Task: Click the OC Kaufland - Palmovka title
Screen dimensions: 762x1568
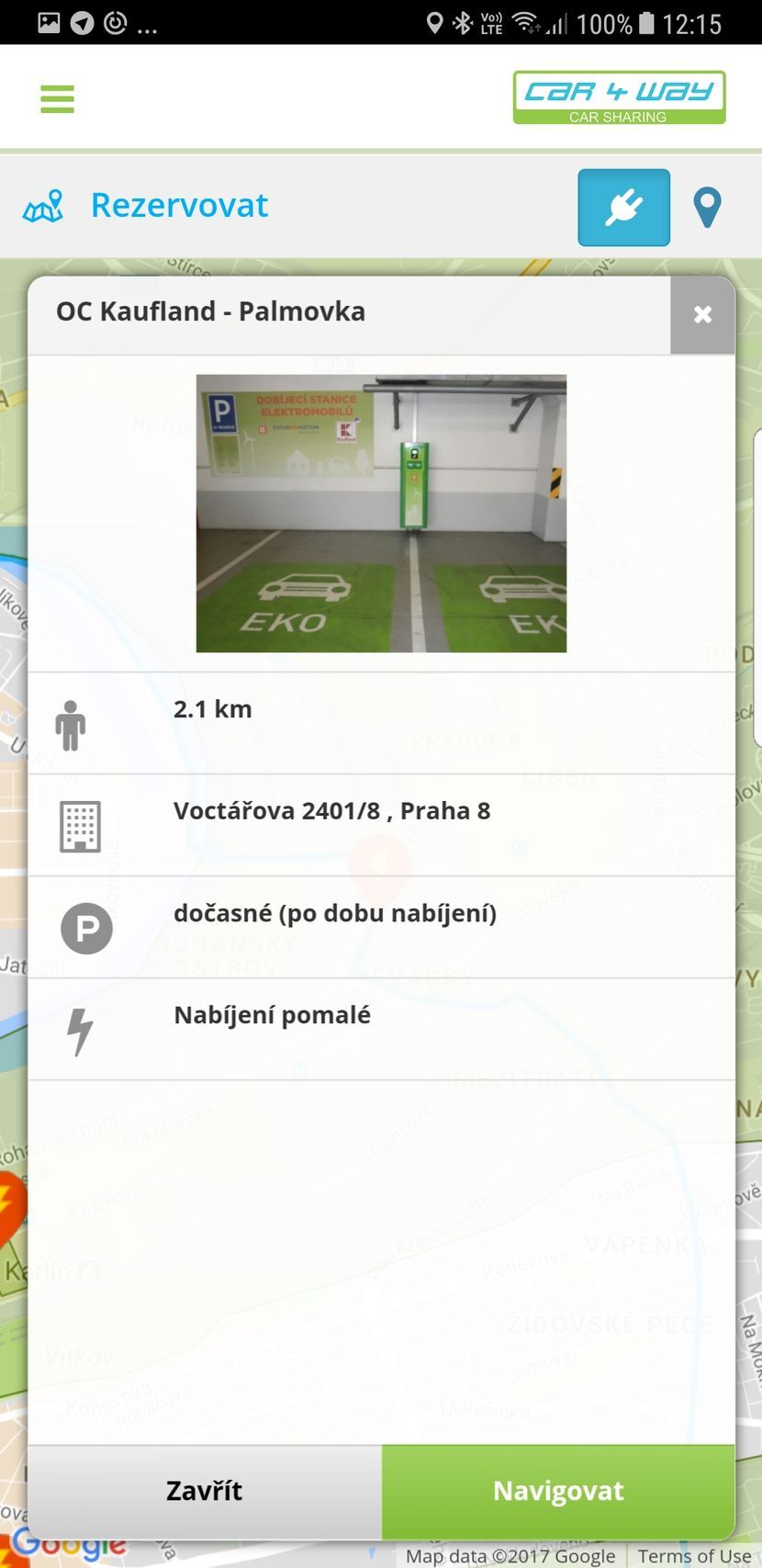Action: tap(211, 311)
